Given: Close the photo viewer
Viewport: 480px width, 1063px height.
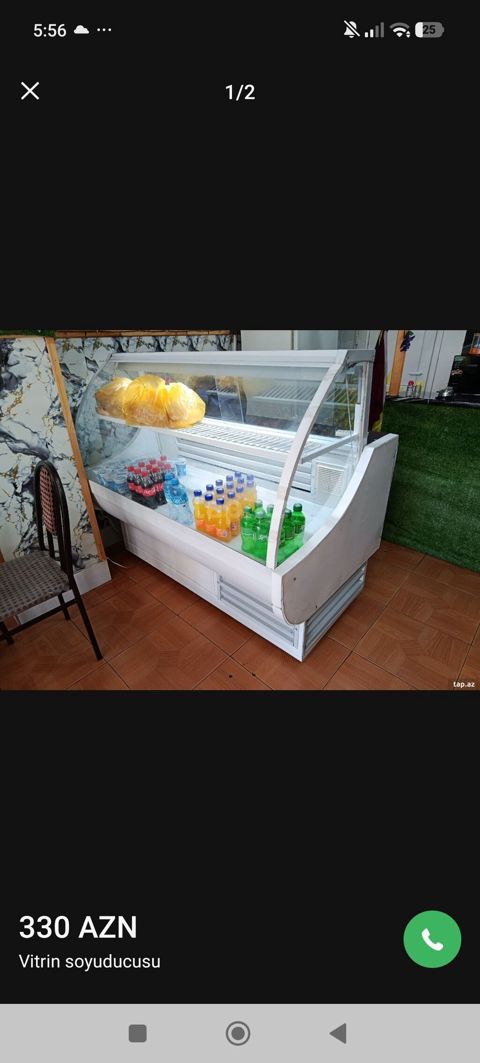Looking at the screenshot, I should pos(30,91).
